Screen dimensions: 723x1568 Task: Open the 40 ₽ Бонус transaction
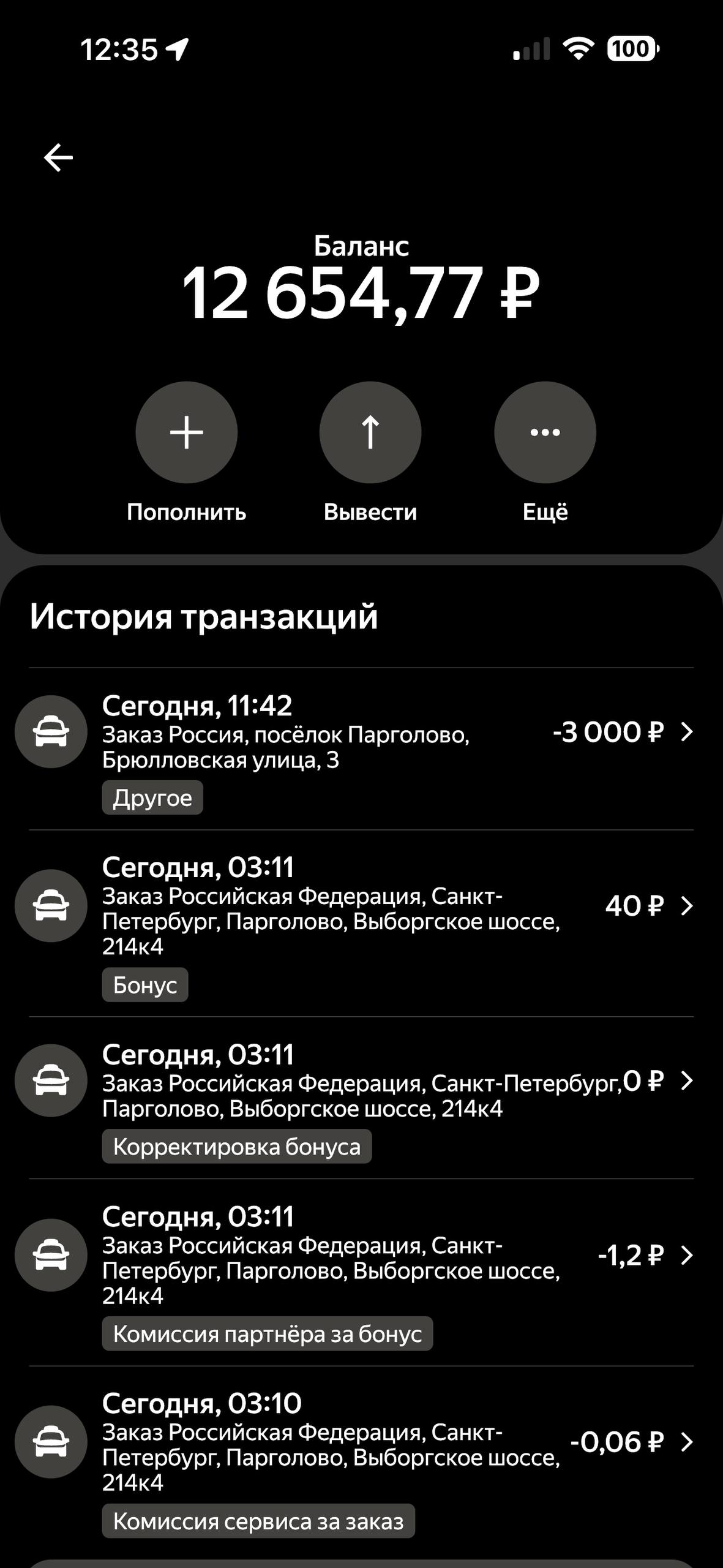pos(361,924)
